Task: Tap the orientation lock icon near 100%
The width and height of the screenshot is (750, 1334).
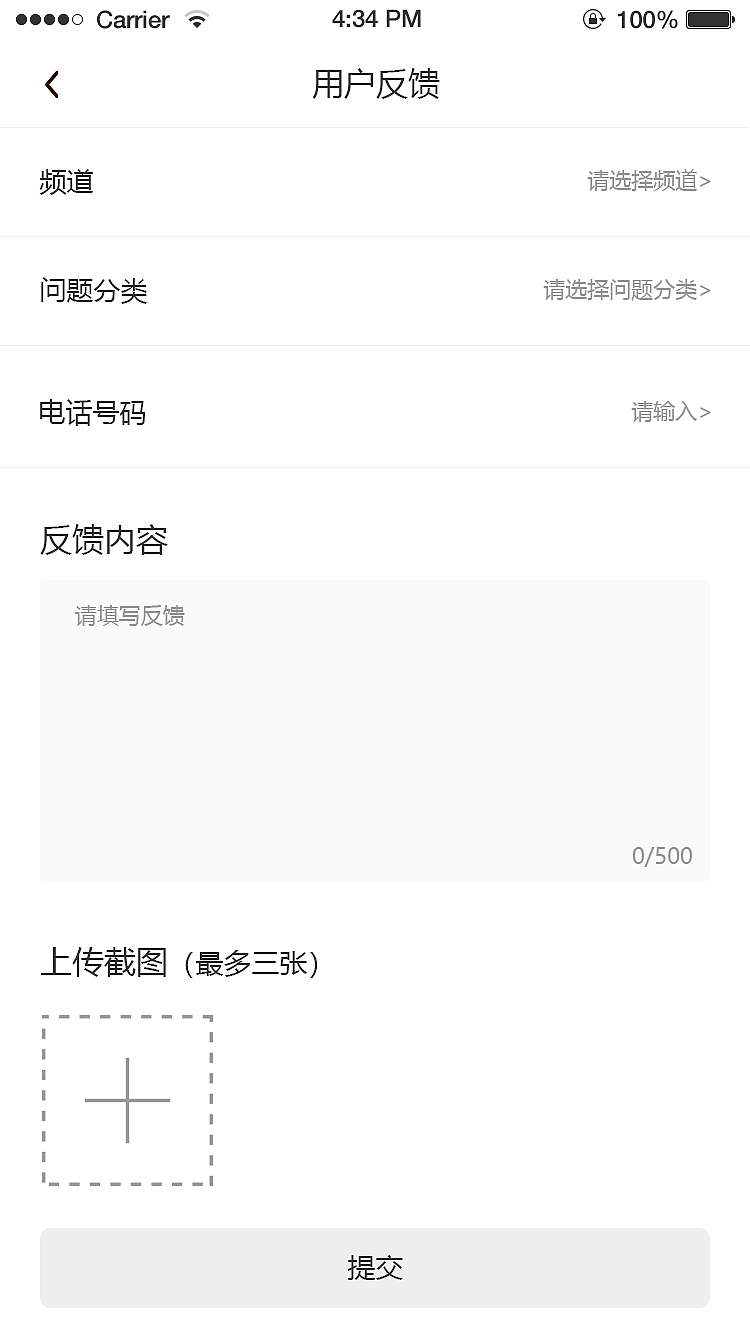Action: (593, 18)
